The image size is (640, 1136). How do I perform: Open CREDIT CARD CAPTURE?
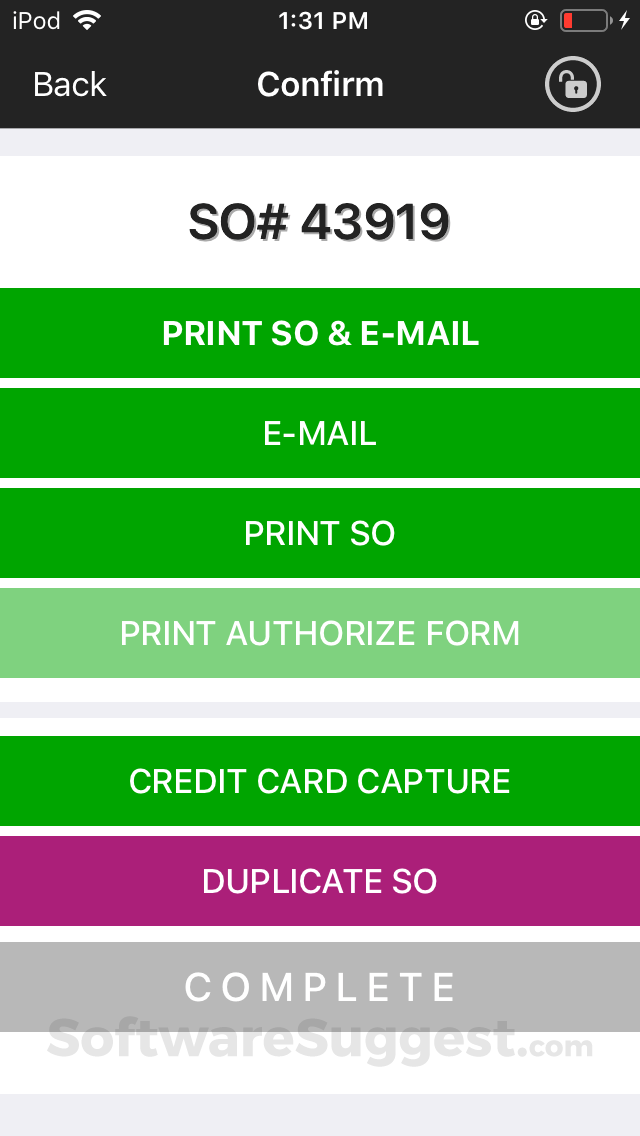(x=320, y=781)
